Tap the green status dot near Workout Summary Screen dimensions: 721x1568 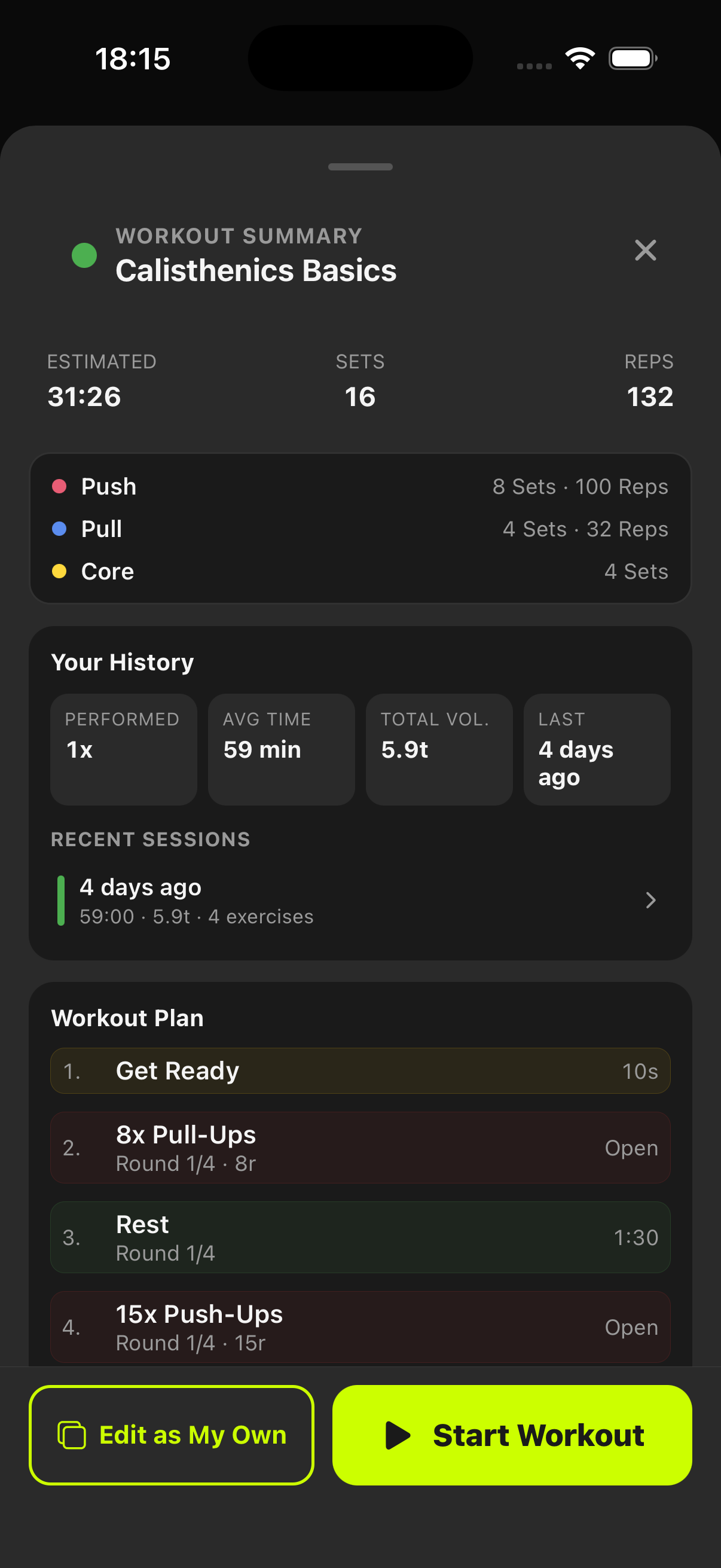[x=84, y=255]
